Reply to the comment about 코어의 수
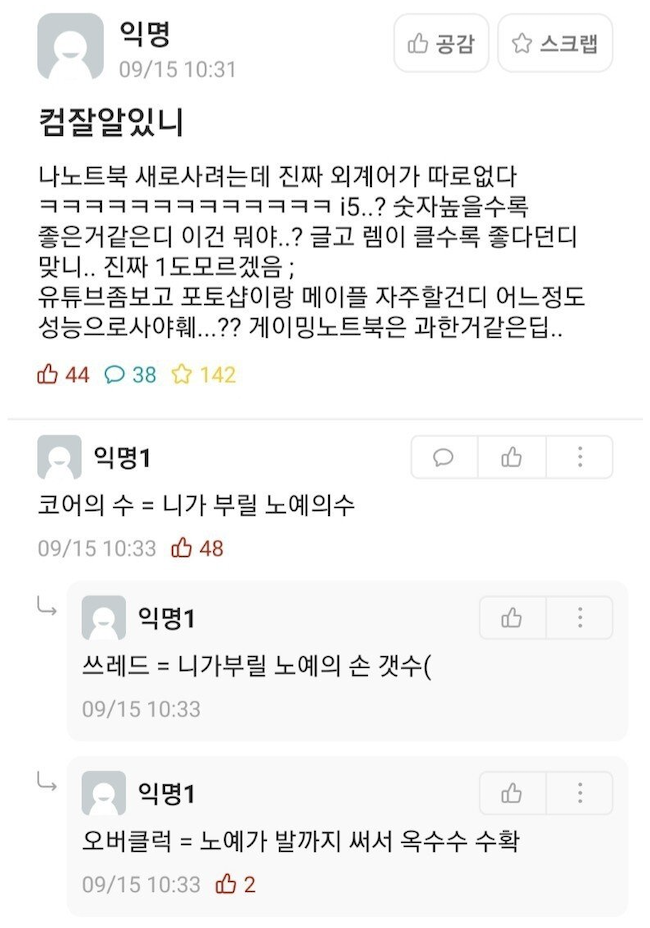 (x=444, y=457)
